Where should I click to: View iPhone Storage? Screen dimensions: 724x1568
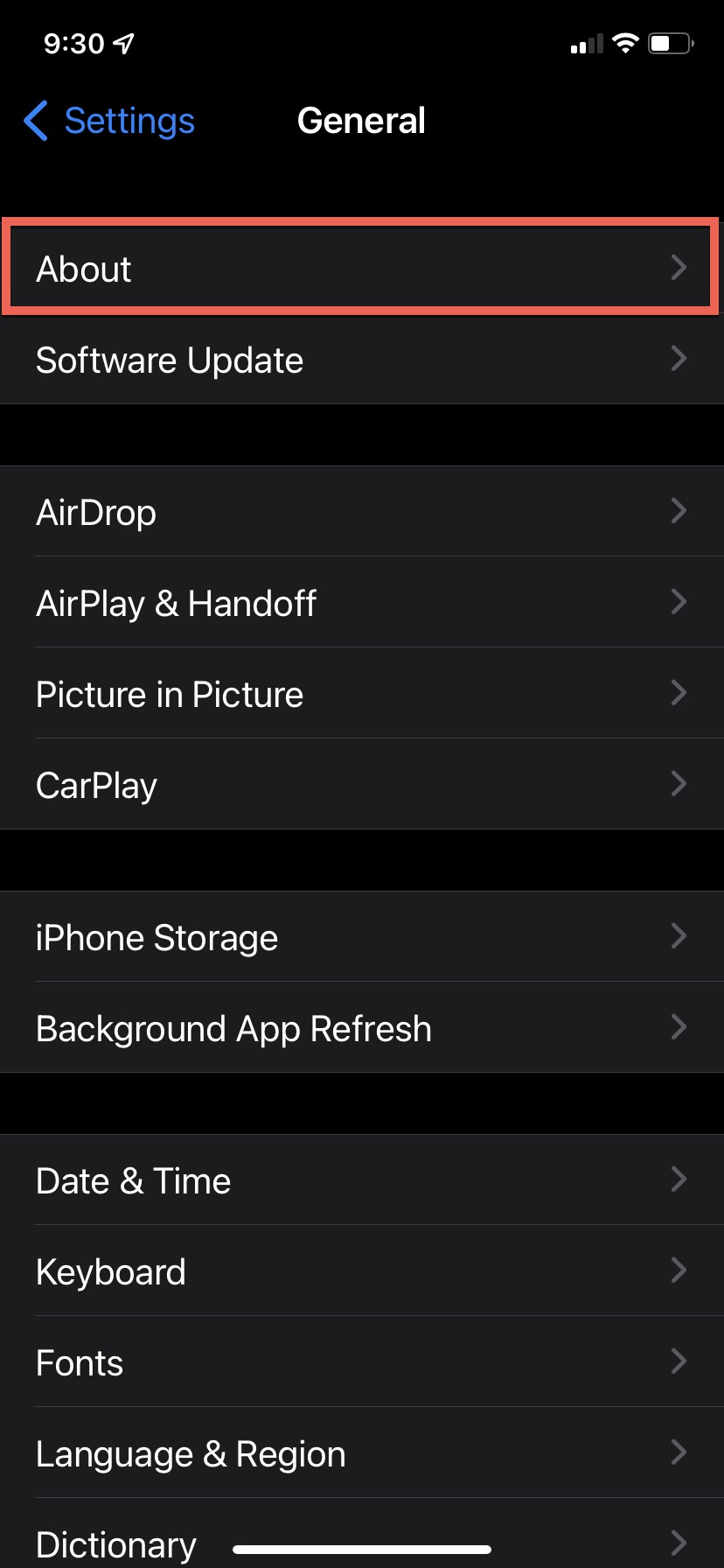pyautogui.click(x=361, y=937)
